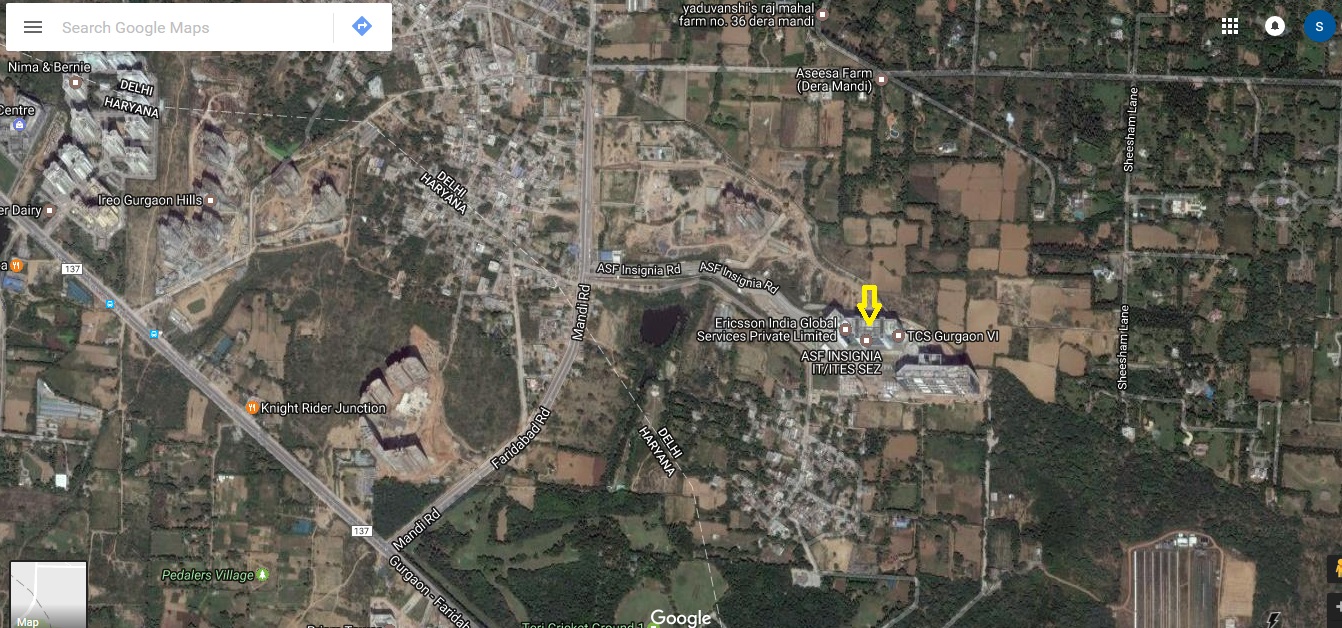Select the Ireo Gurgaon Hills marker

click(210, 200)
